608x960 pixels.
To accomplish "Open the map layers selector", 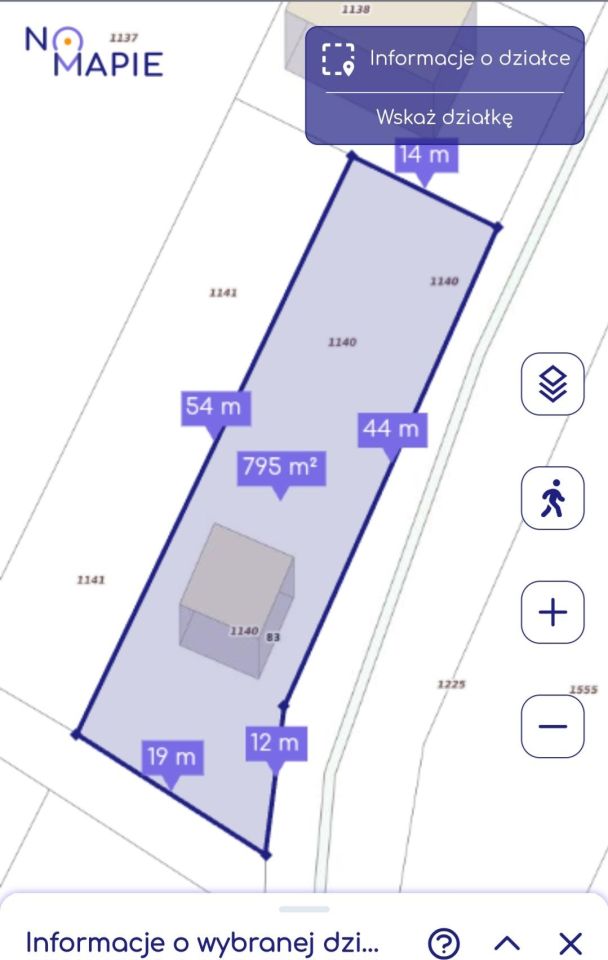I will pyautogui.click(x=553, y=384).
